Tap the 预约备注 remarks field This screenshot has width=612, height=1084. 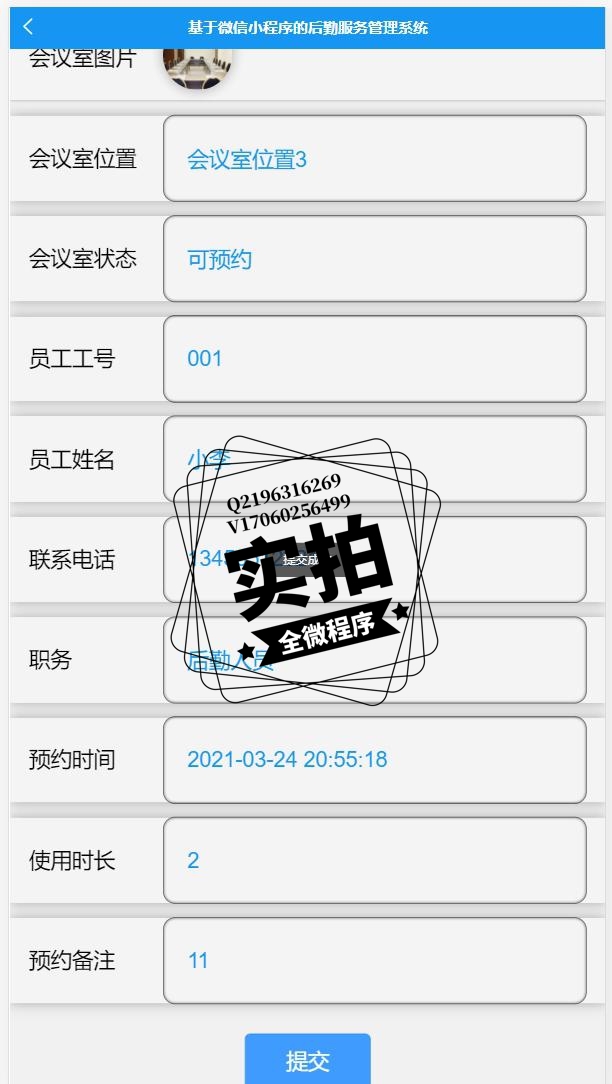point(374,960)
